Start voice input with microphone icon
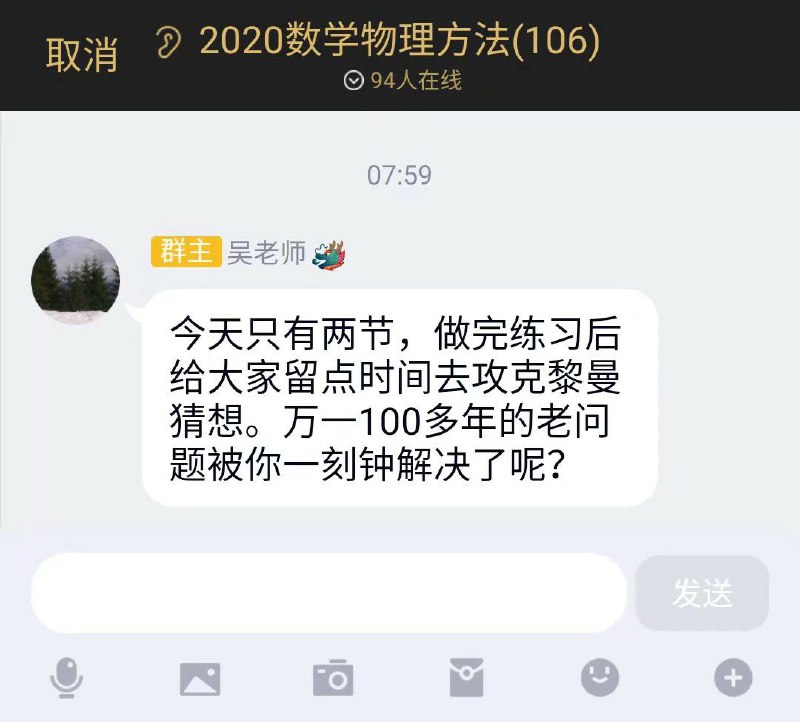Viewport: 800px width, 722px height. (x=67, y=679)
